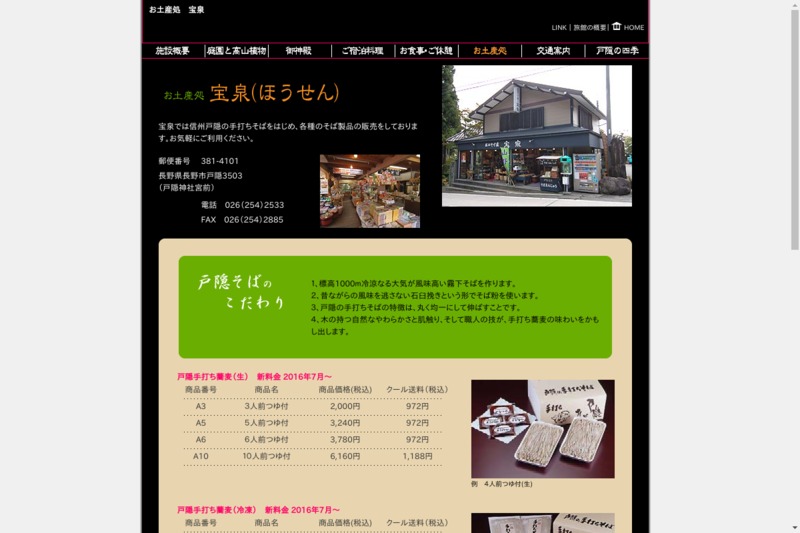Select the 御神殿 menu item

(x=299, y=51)
